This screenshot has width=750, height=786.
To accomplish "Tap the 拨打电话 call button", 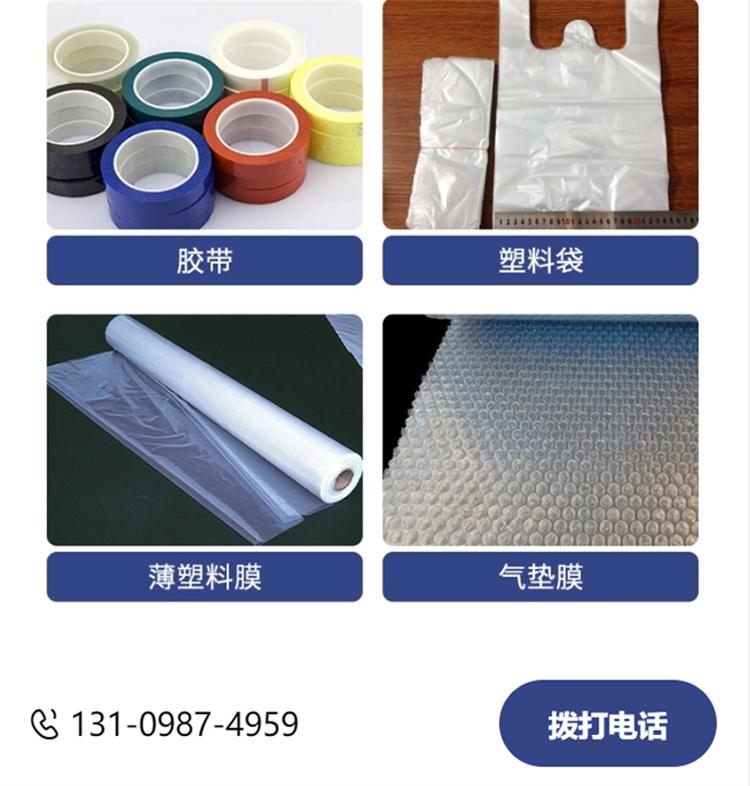I will [x=607, y=724].
